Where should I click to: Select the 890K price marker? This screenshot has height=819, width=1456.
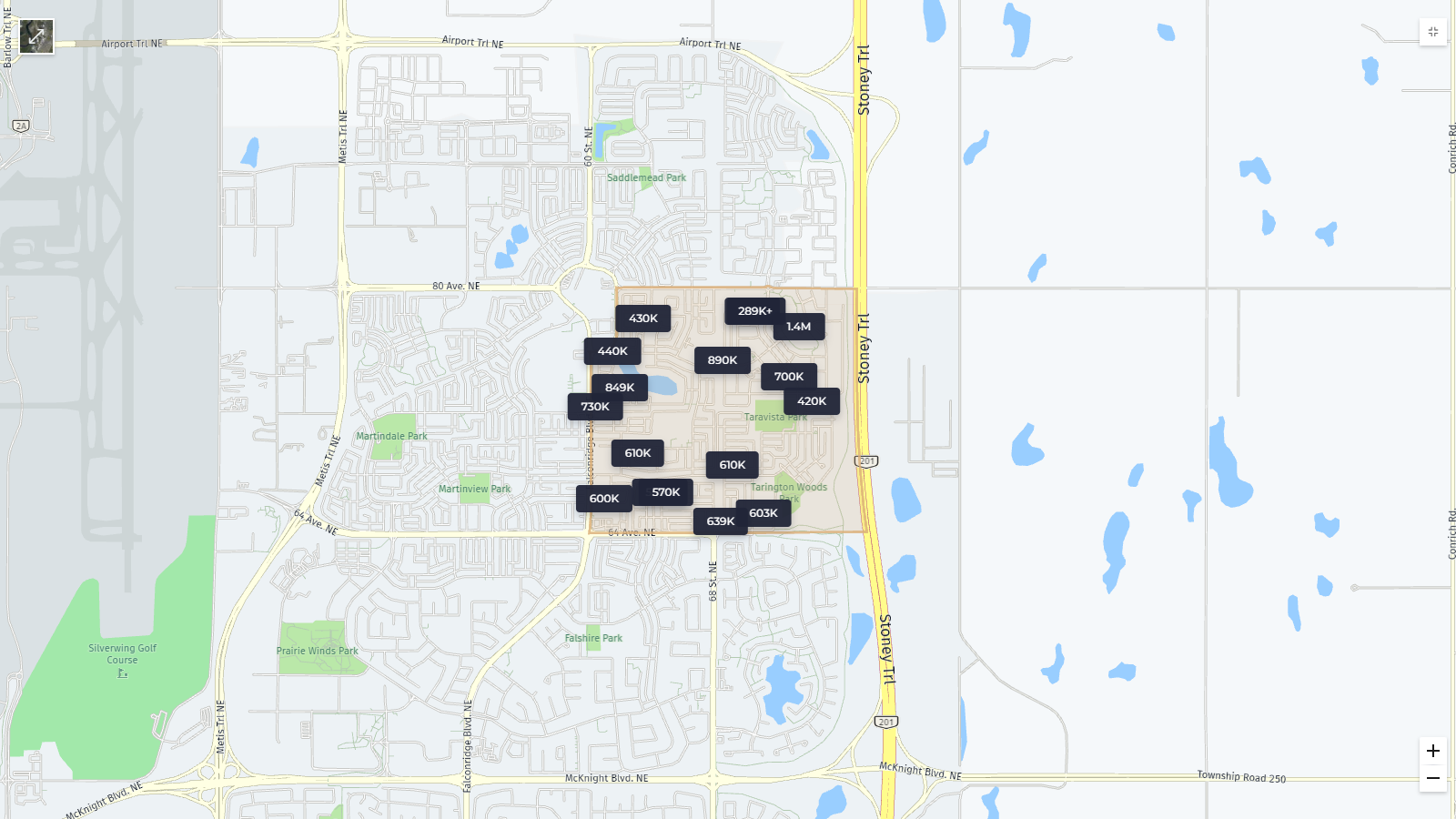[722, 360]
